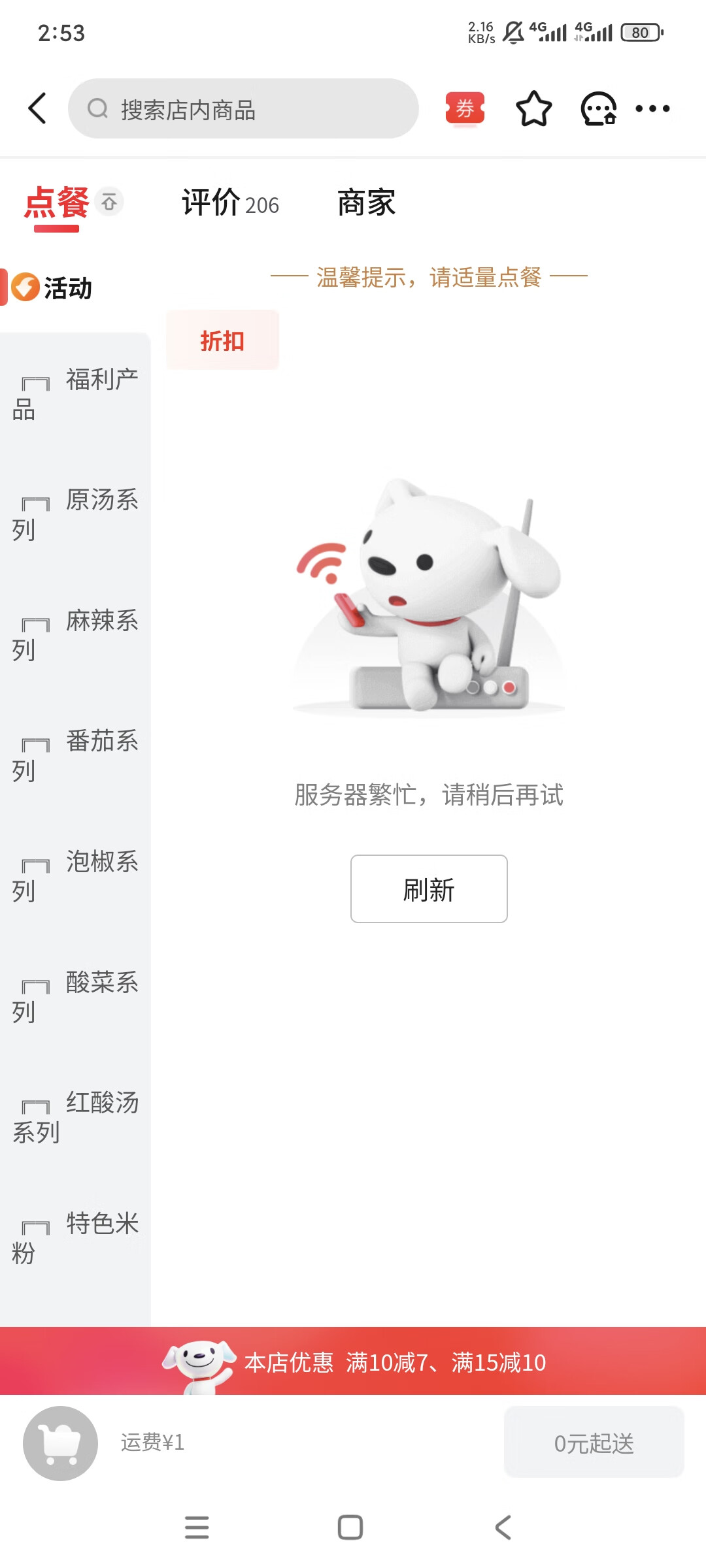Switch to the 评价 206 tab
The height and width of the screenshot is (1568, 706).
pos(230,203)
